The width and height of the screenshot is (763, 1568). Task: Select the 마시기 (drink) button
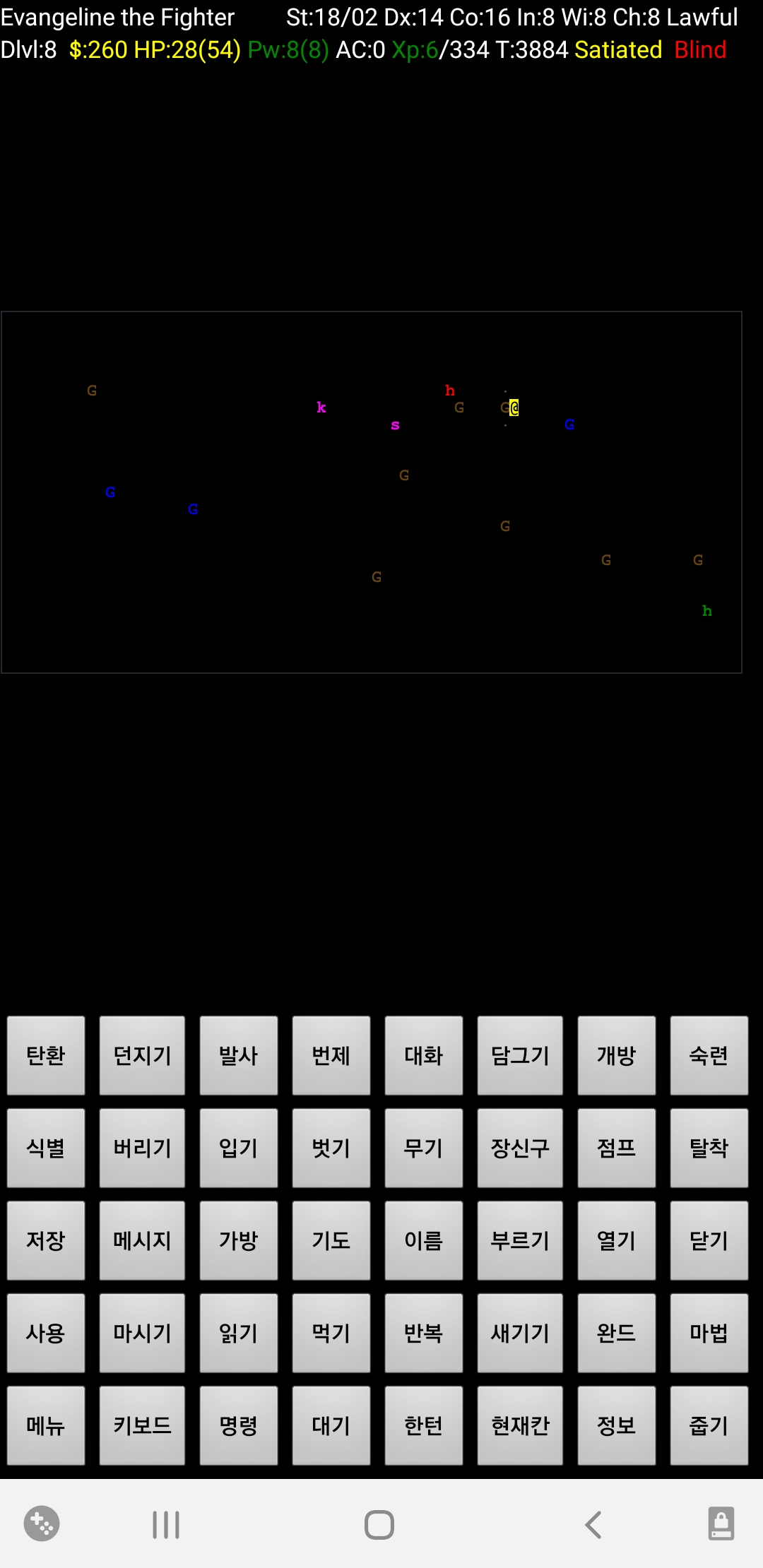coord(142,1333)
